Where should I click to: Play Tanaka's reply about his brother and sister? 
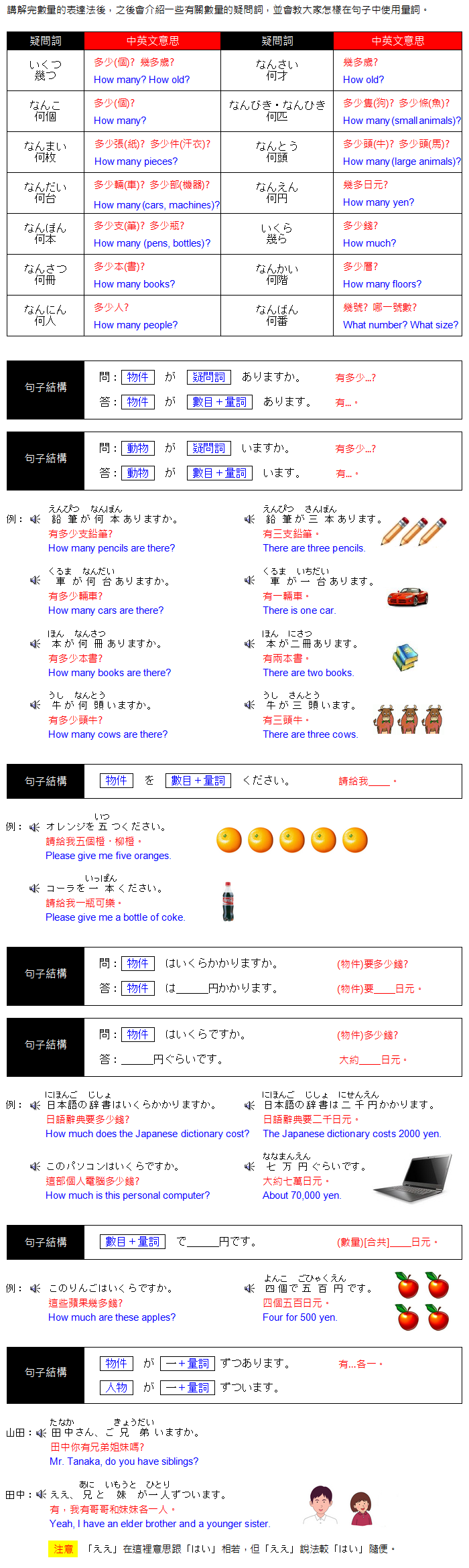(x=41, y=1494)
